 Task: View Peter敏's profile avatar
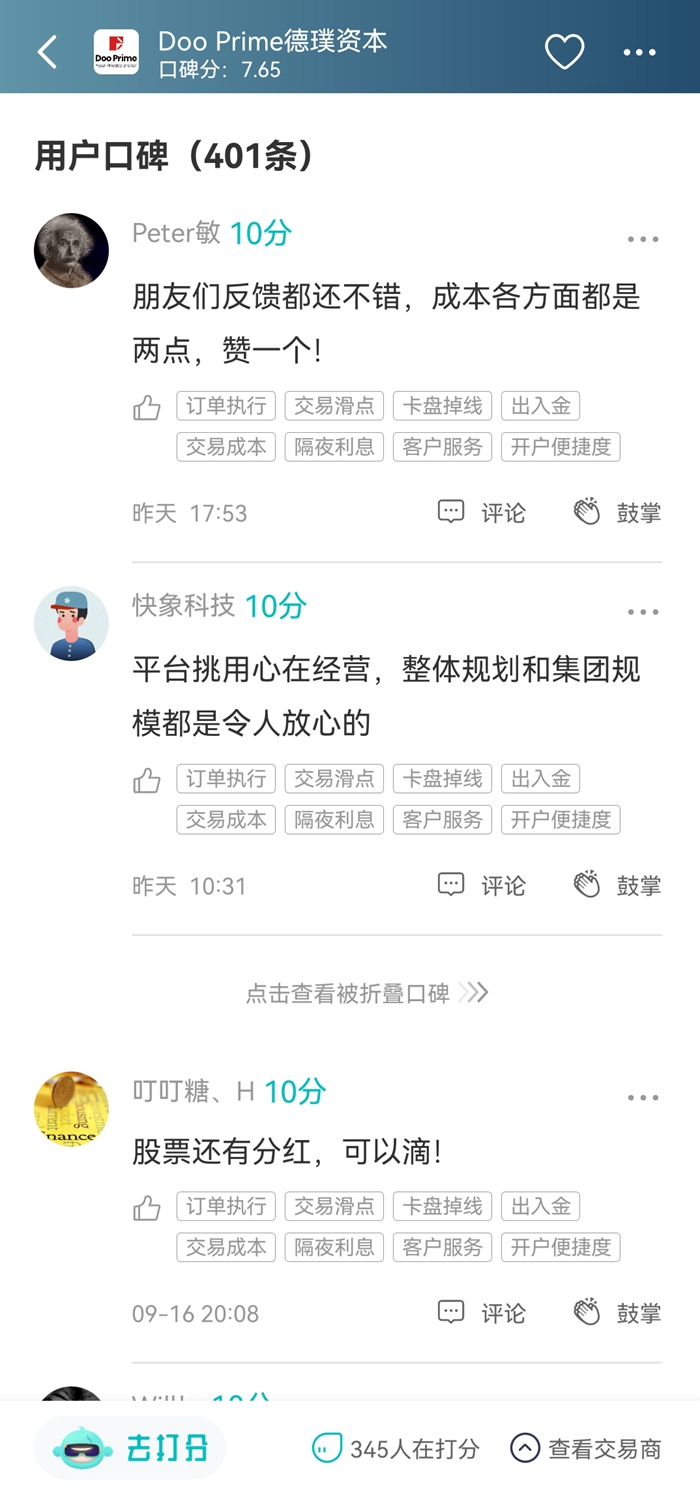tap(71, 250)
